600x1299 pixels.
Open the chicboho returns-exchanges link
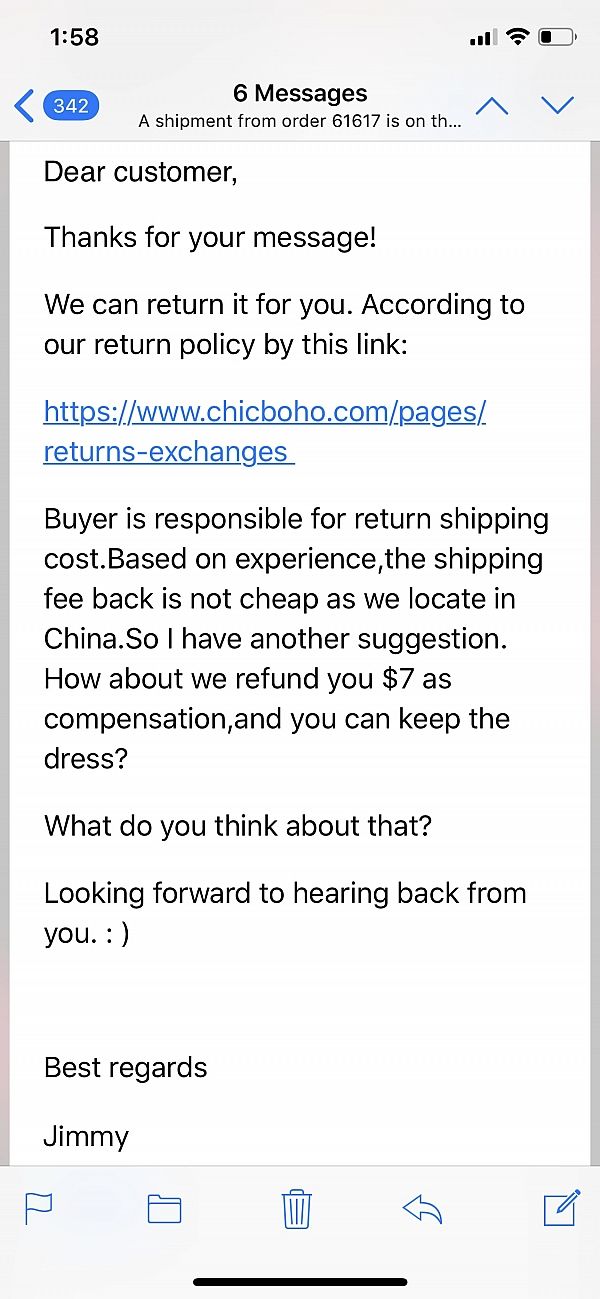(265, 431)
